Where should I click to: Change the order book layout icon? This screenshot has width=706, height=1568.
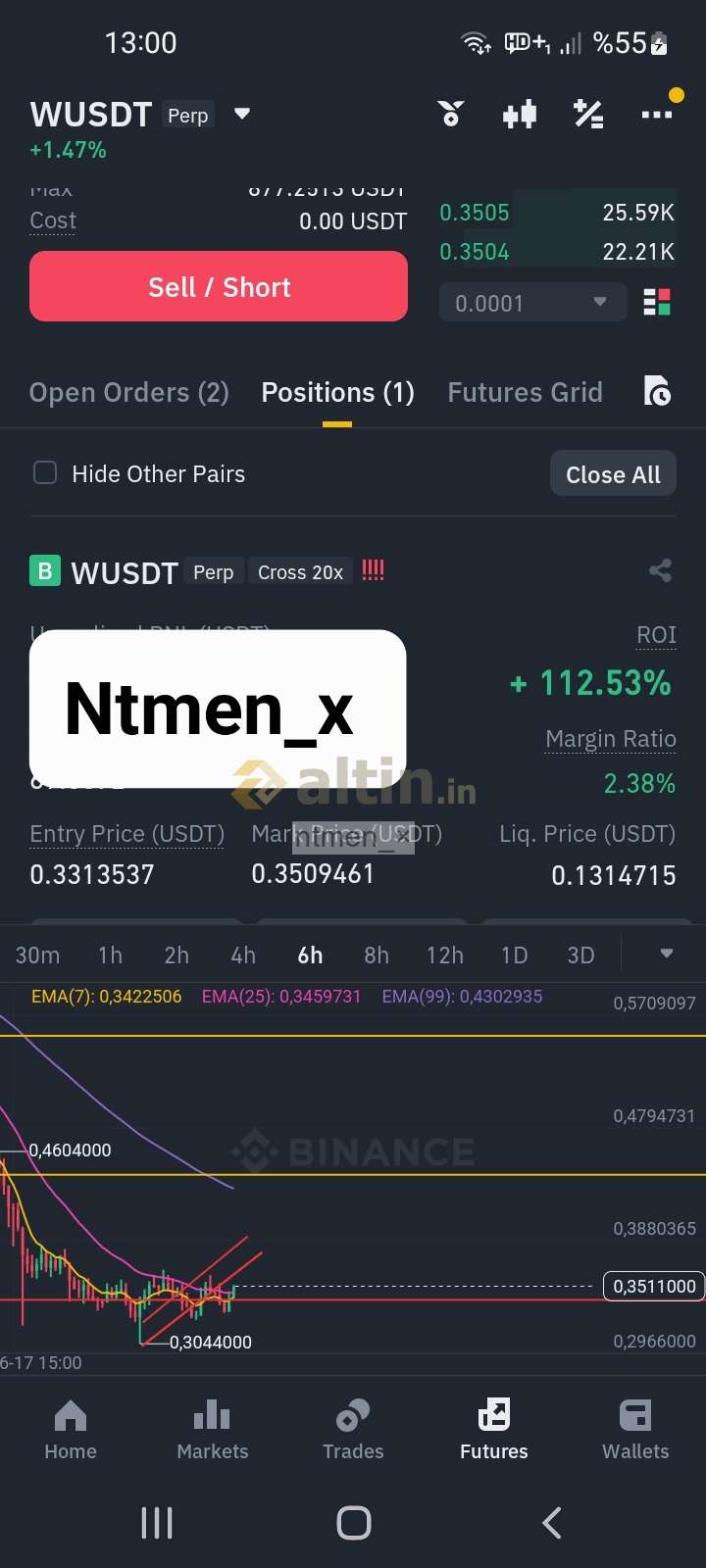[x=657, y=303]
